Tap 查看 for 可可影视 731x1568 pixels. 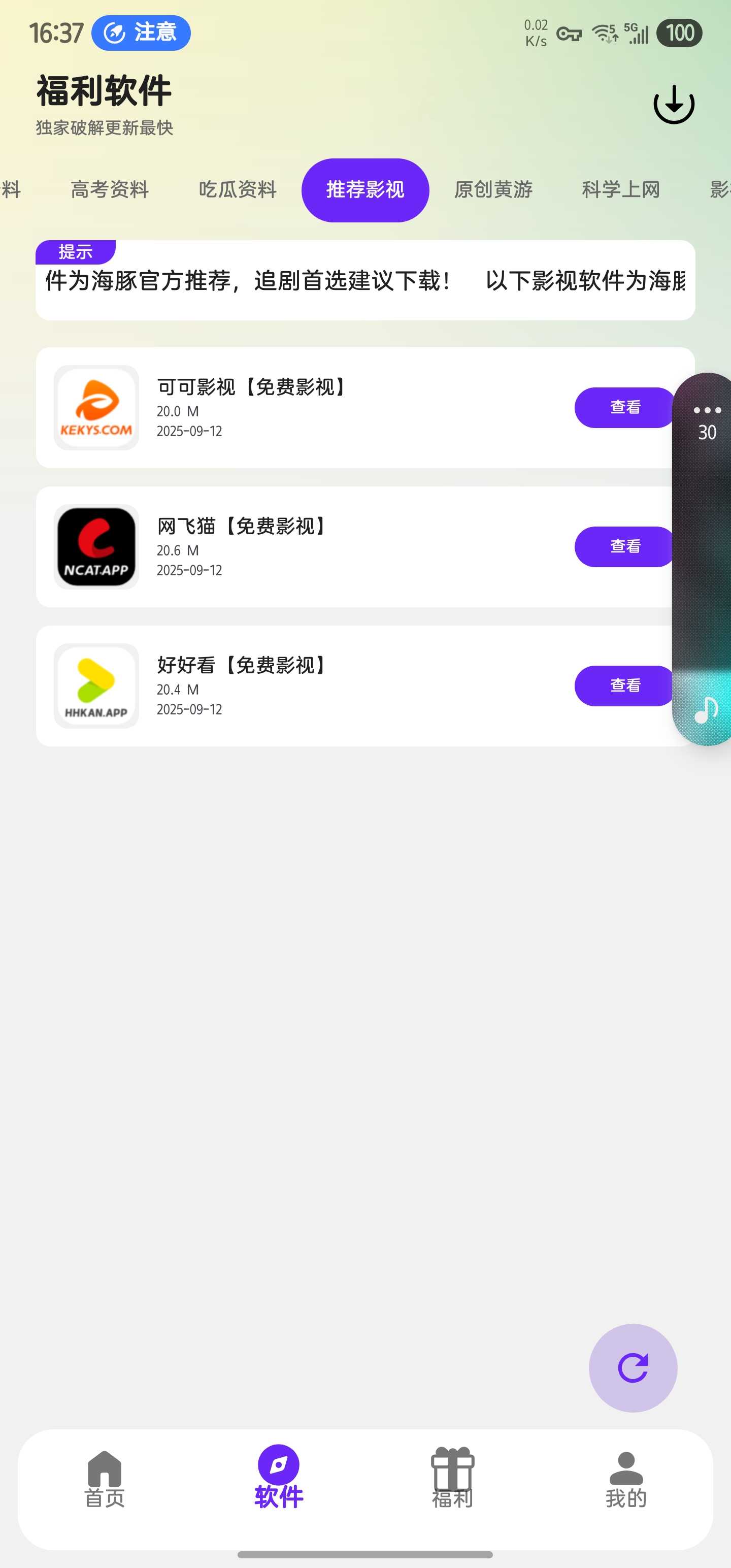point(624,407)
